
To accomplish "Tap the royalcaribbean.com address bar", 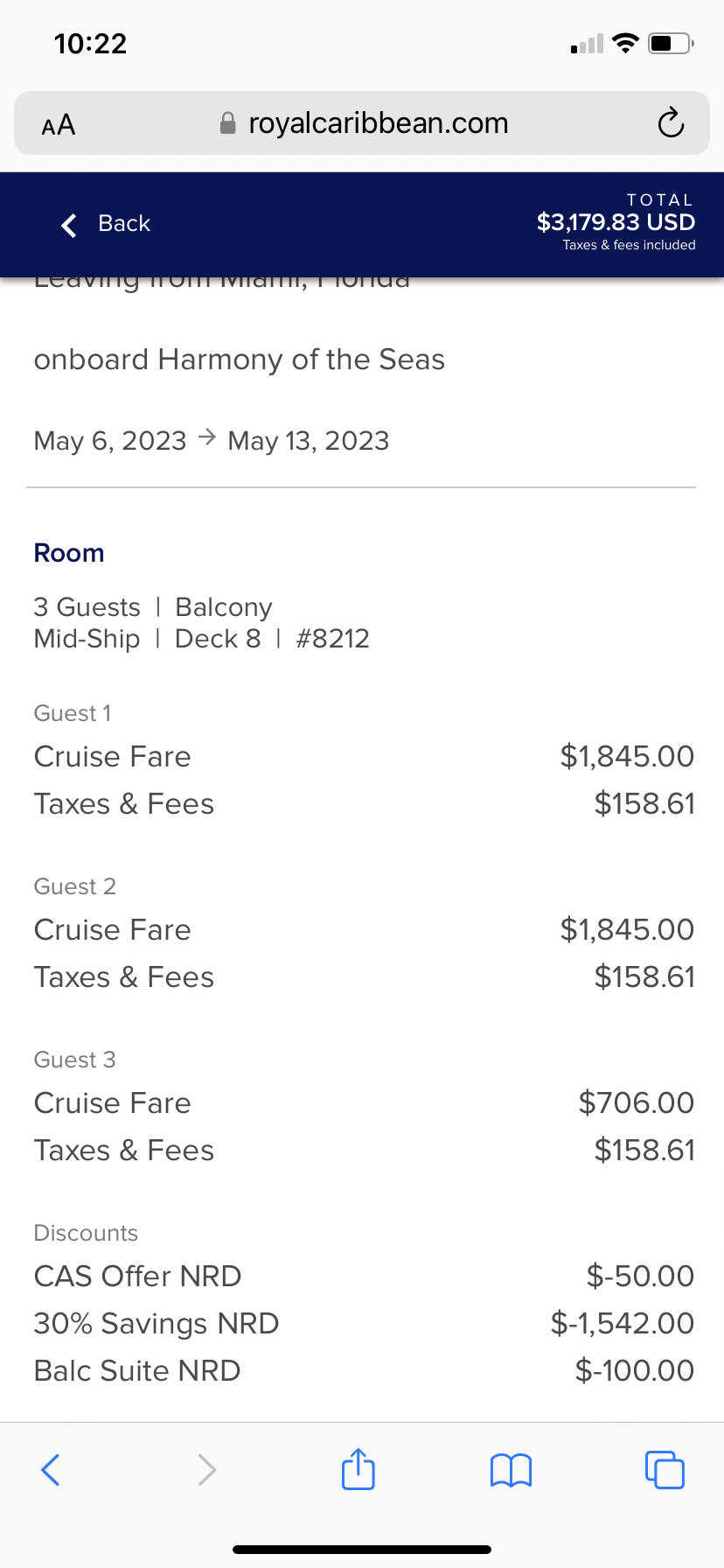I will [x=362, y=123].
